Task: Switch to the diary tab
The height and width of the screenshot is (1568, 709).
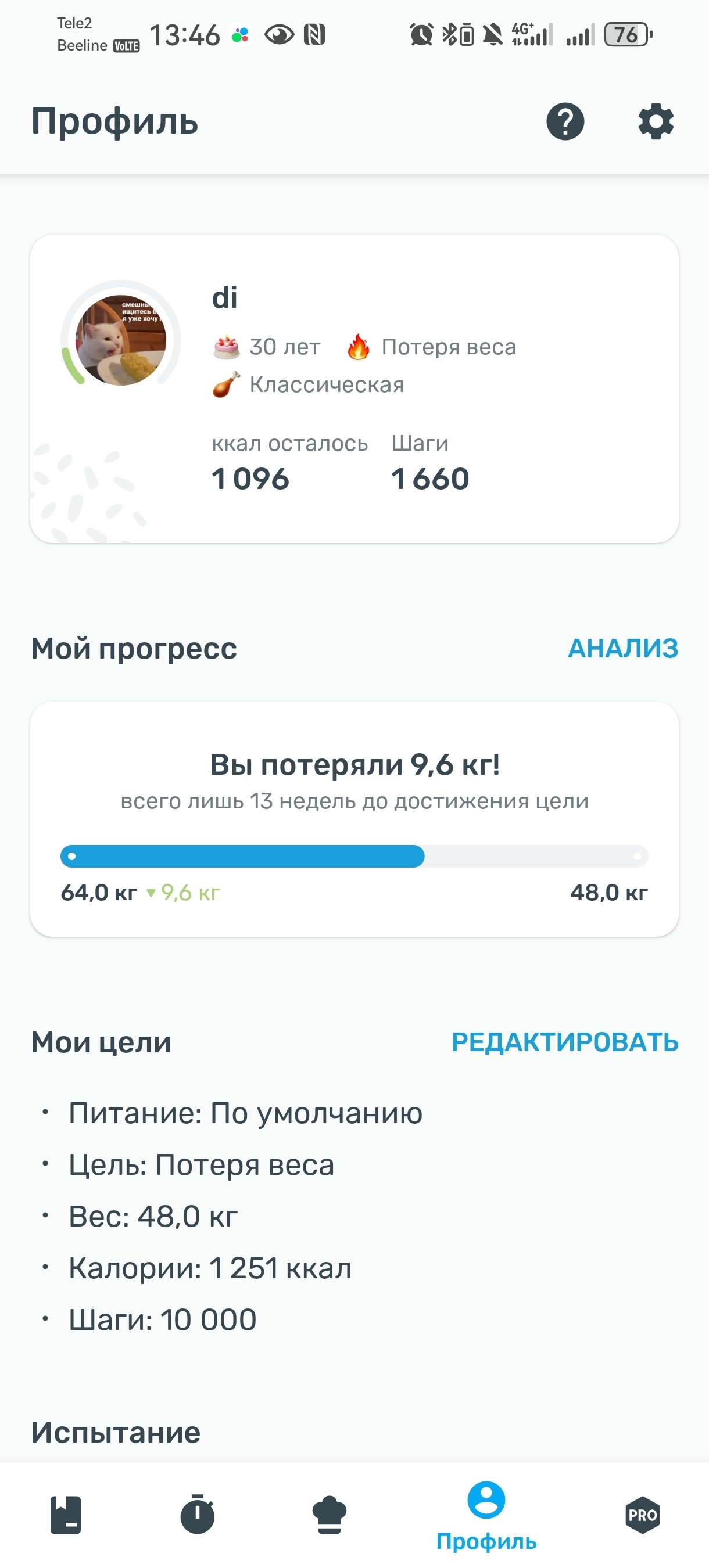Action: (x=66, y=1515)
